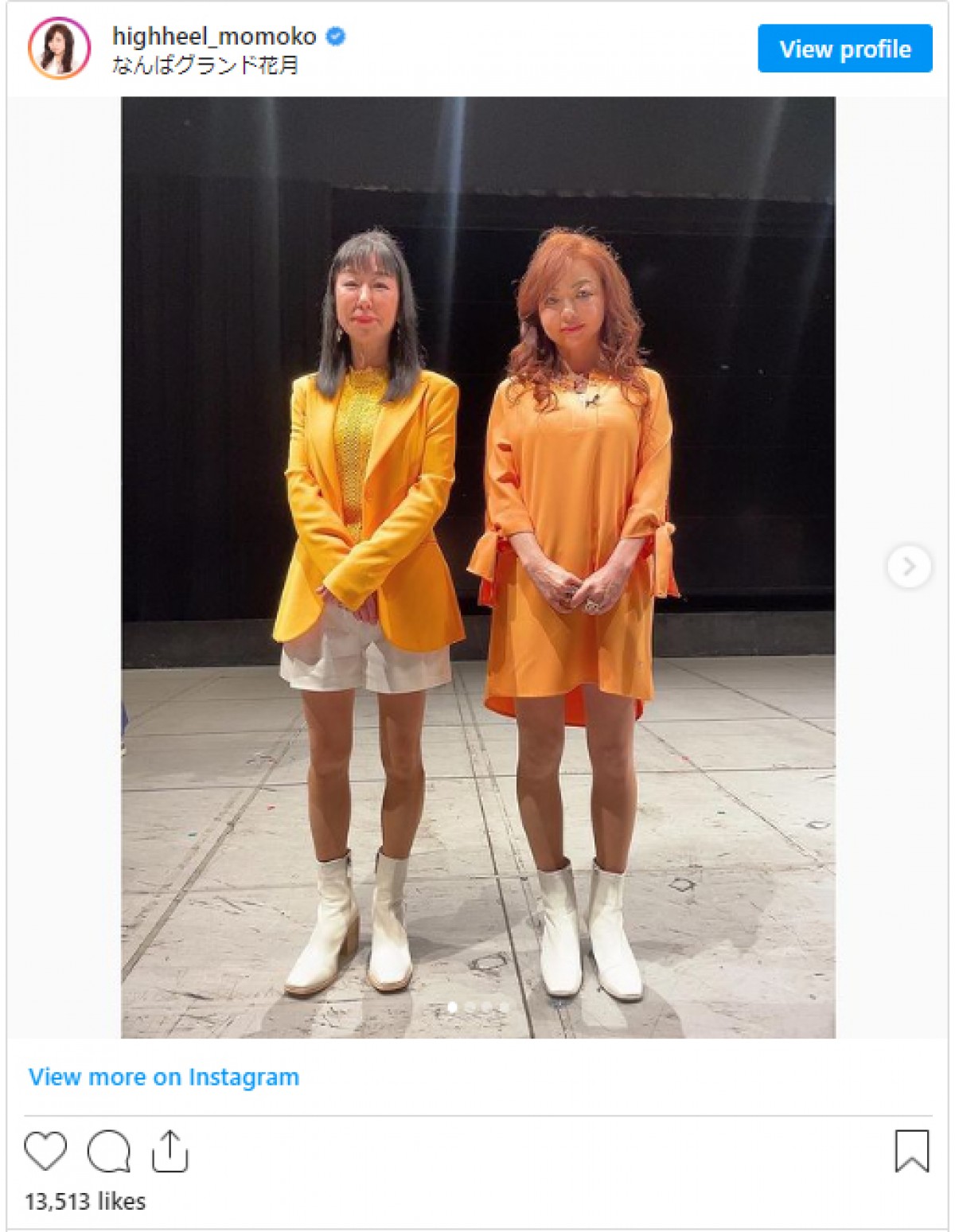Like this post with the heart icon
This screenshot has height=1232, width=955.
point(45,1151)
